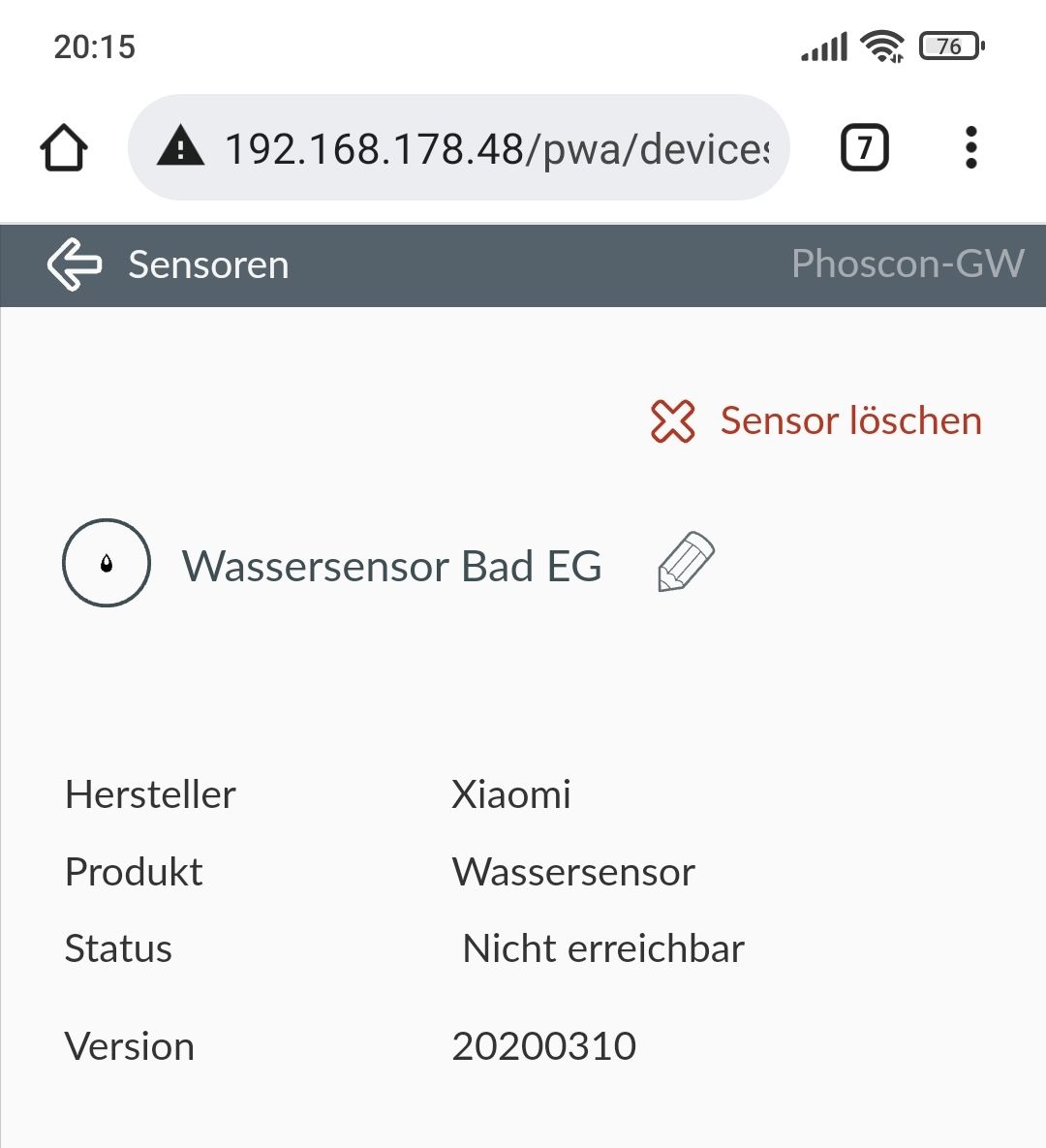The width and height of the screenshot is (1046, 1148).
Task: Delete sensor via Sensor löschen
Action: point(816,421)
